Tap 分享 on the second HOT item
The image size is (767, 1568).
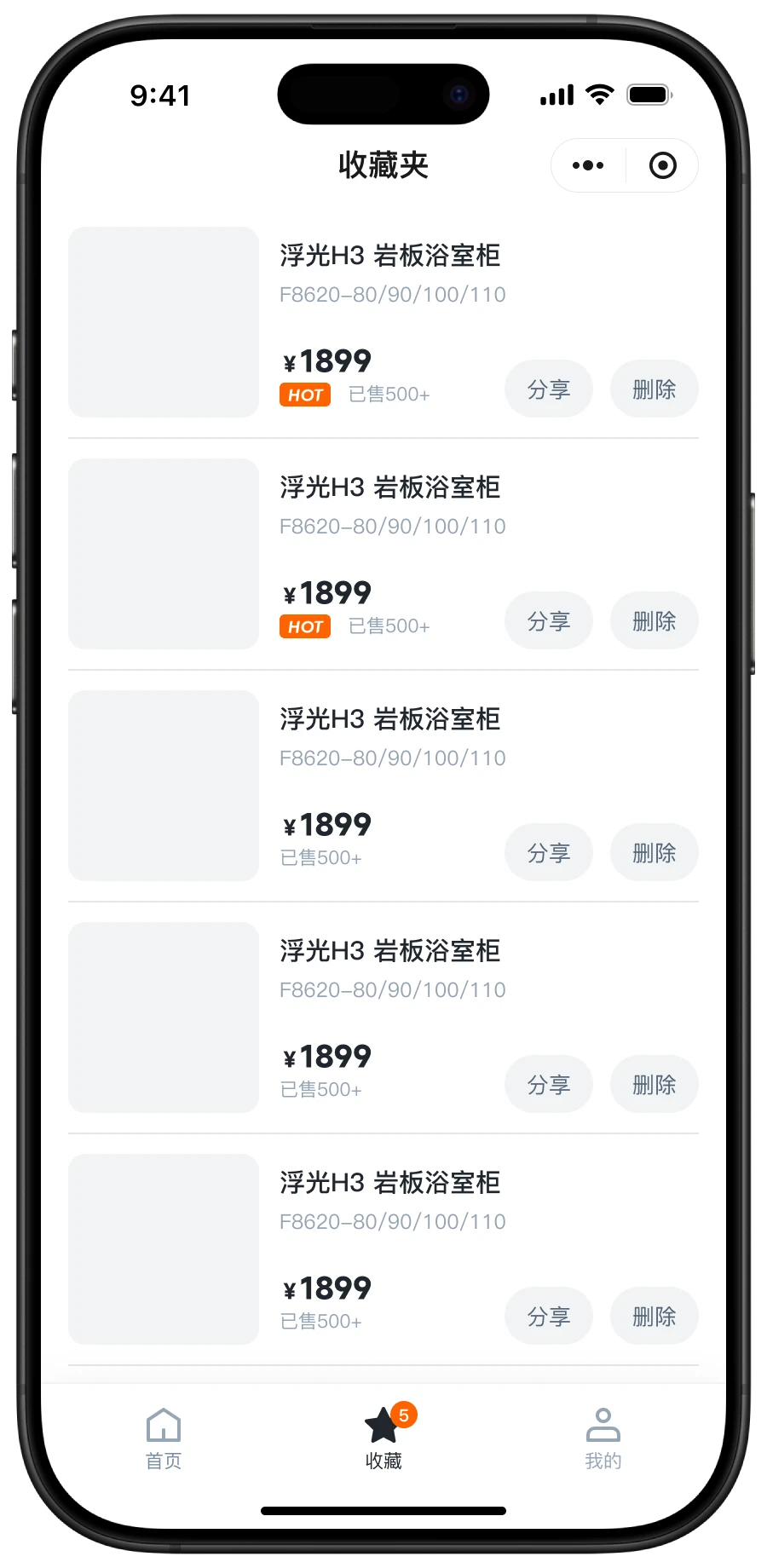548,621
